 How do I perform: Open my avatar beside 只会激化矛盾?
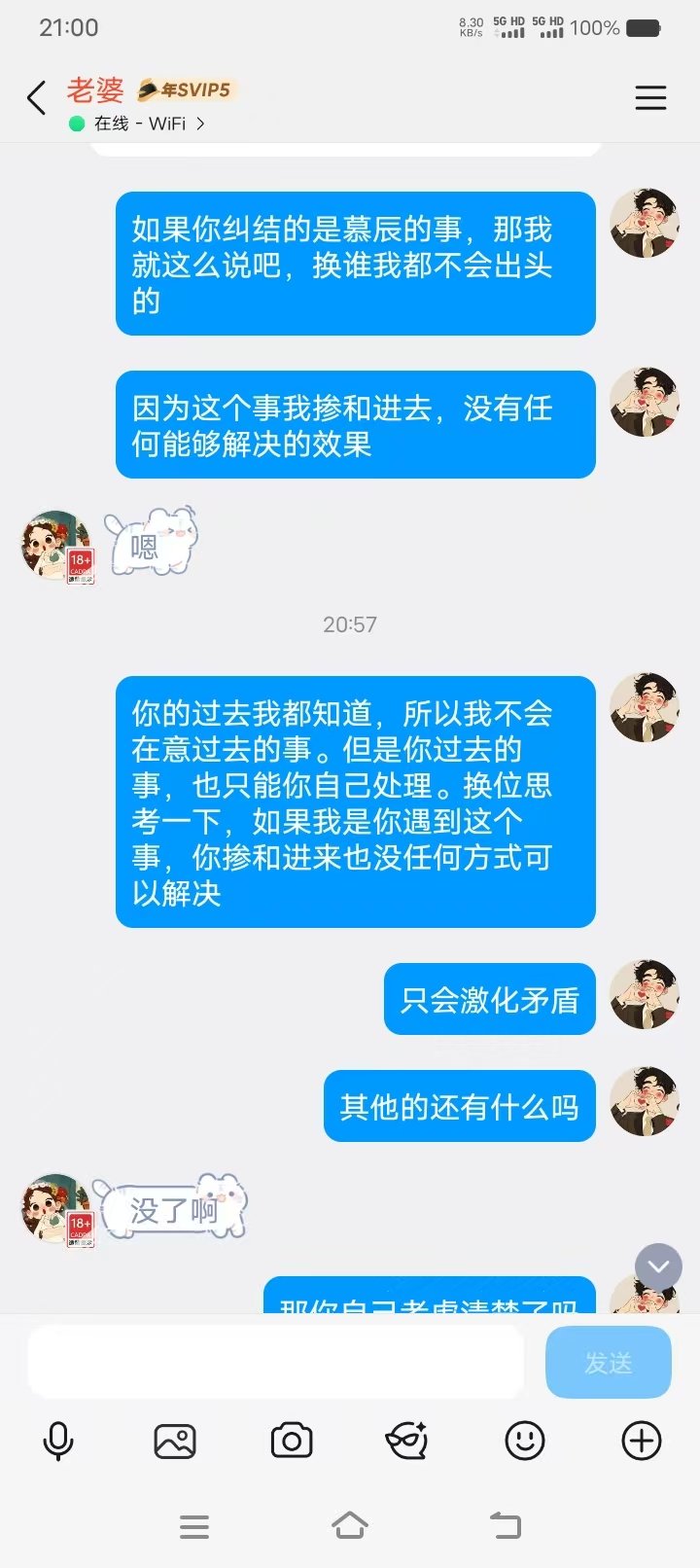(644, 994)
